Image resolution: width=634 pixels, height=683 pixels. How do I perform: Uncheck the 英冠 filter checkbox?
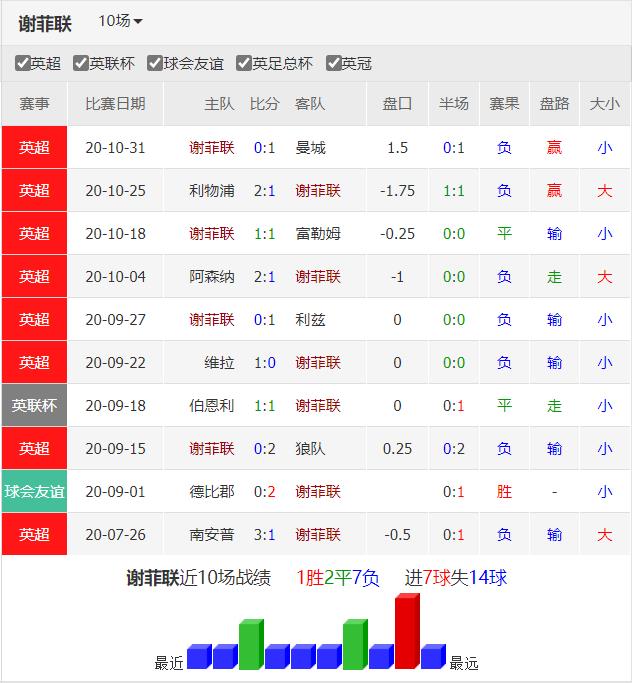point(334,64)
